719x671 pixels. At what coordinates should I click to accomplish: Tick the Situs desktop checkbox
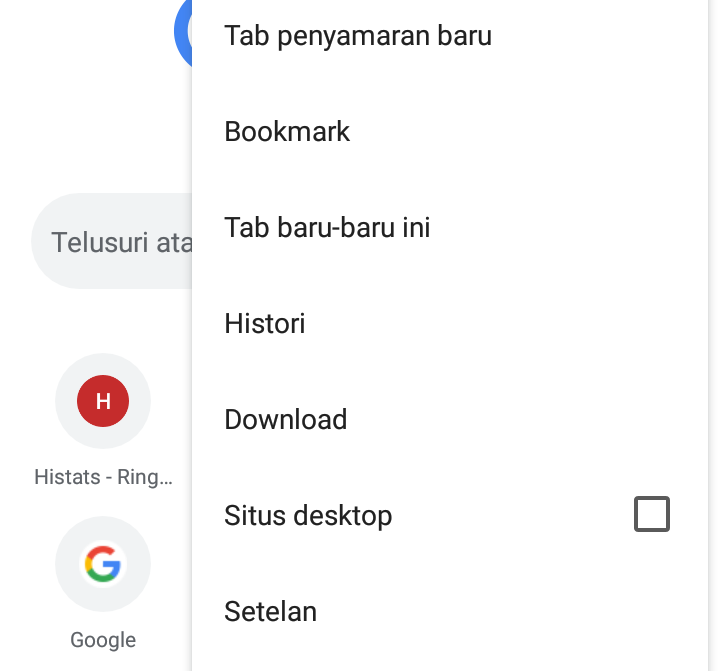(651, 515)
